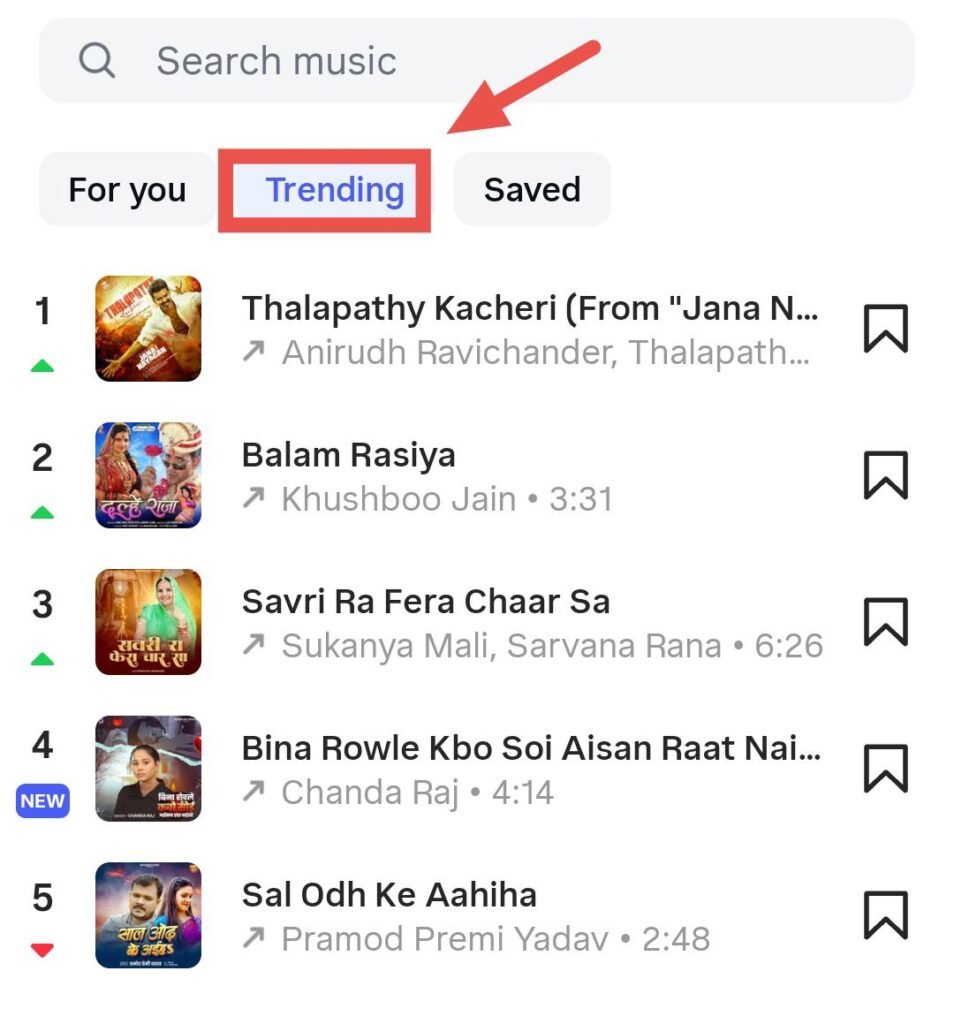
Task: Show the Saved tab
Action: [532, 190]
